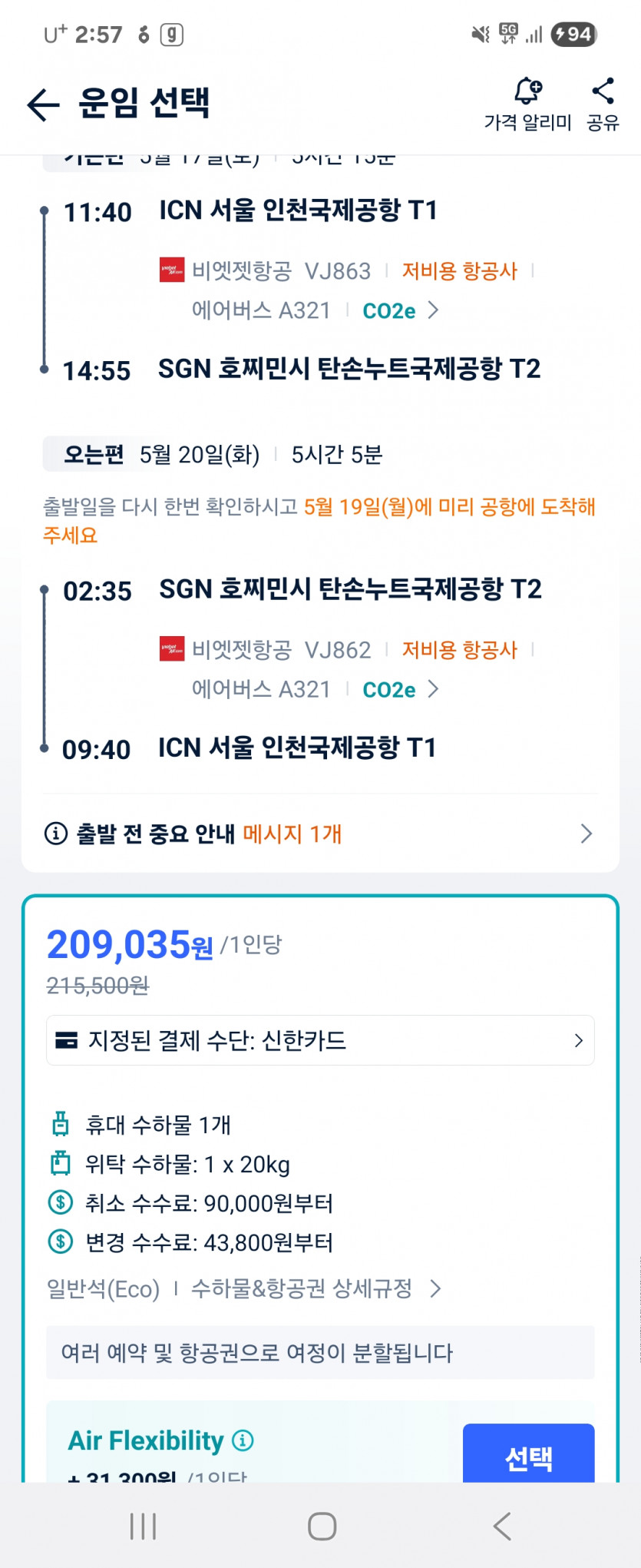View CO2e details for flight VJ863

[x=400, y=311]
